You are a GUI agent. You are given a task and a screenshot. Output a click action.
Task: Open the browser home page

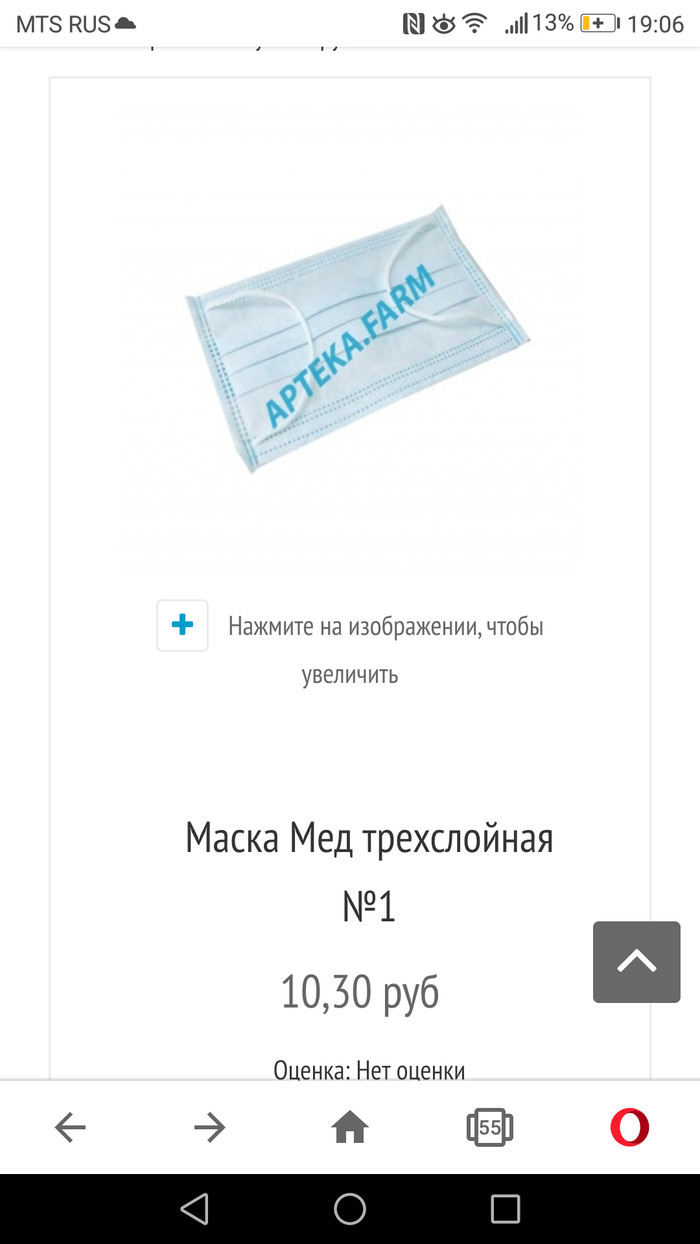click(350, 1128)
